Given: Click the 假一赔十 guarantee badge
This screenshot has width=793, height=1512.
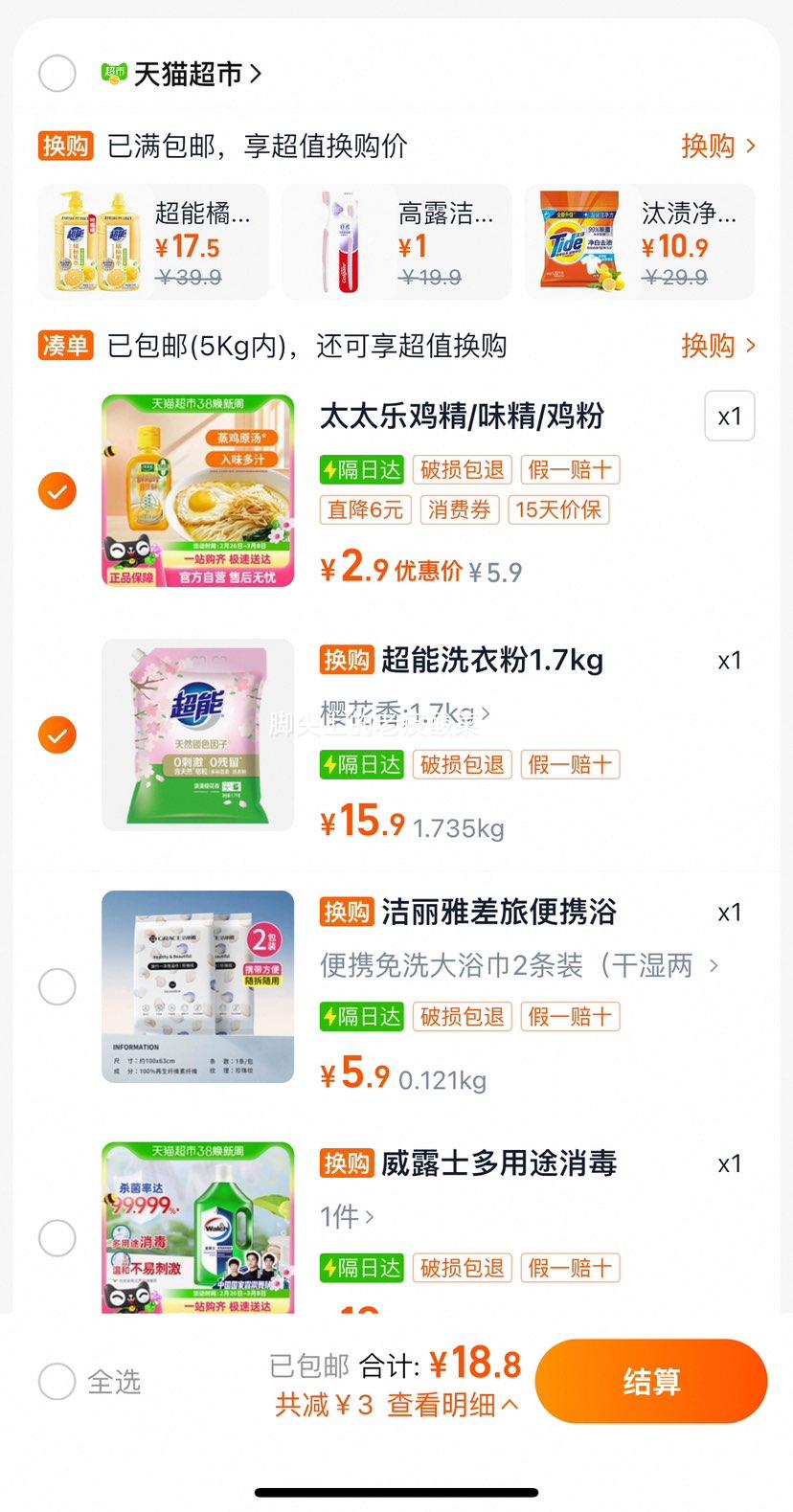Looking at the screenshot, I should pos(571,469).
